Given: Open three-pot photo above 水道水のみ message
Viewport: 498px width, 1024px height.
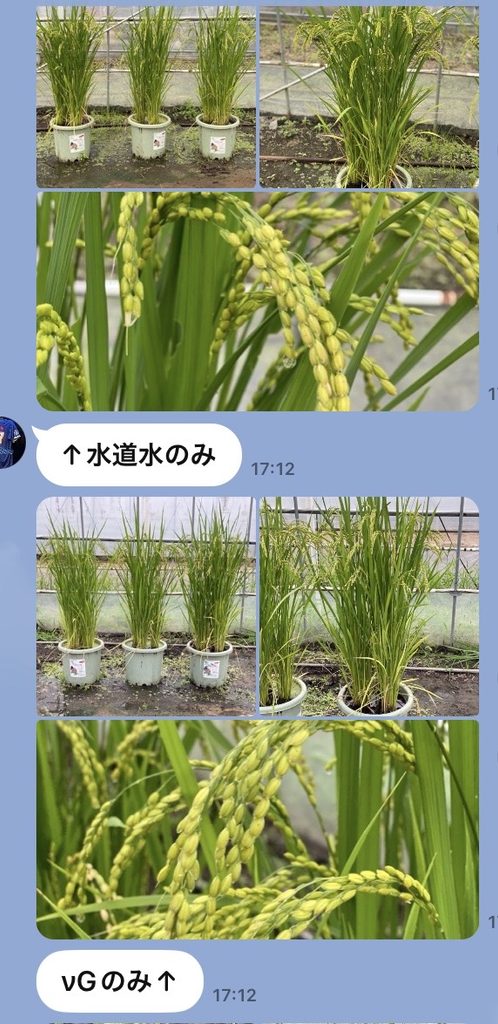Looking at the screenshot, I should tap(146, 97).
